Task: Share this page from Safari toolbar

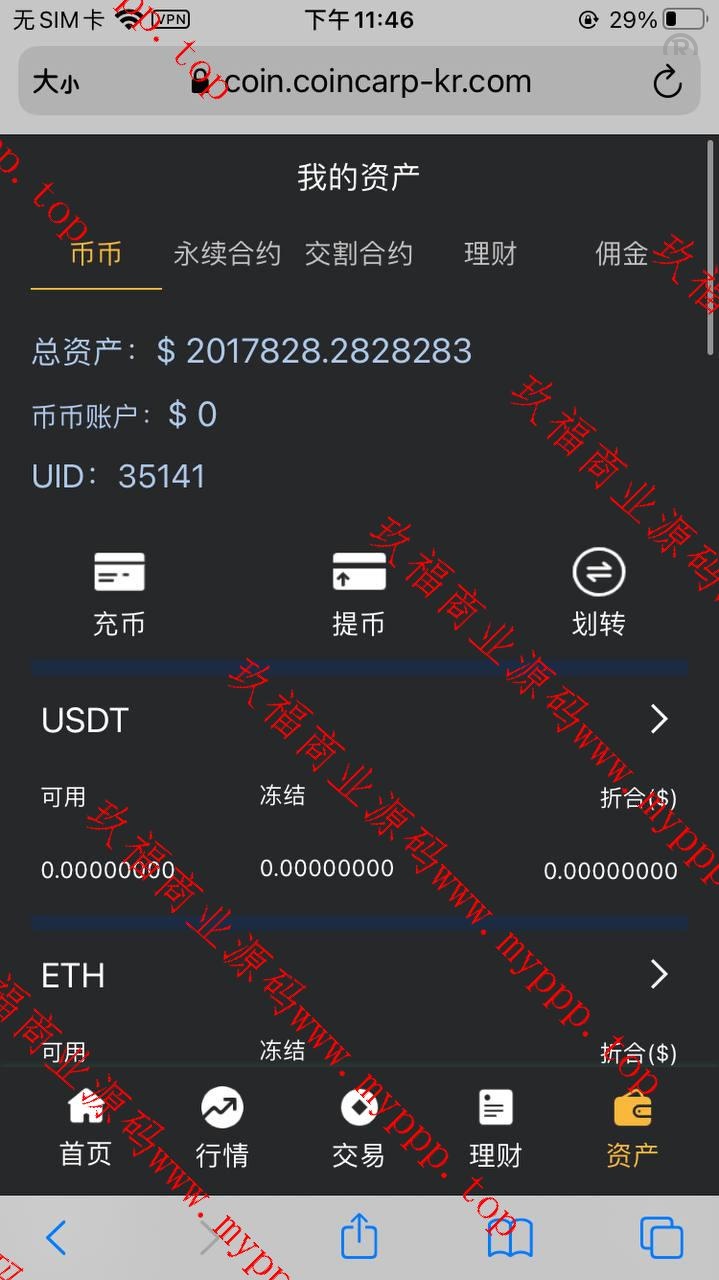Action: pos(359,1238)
